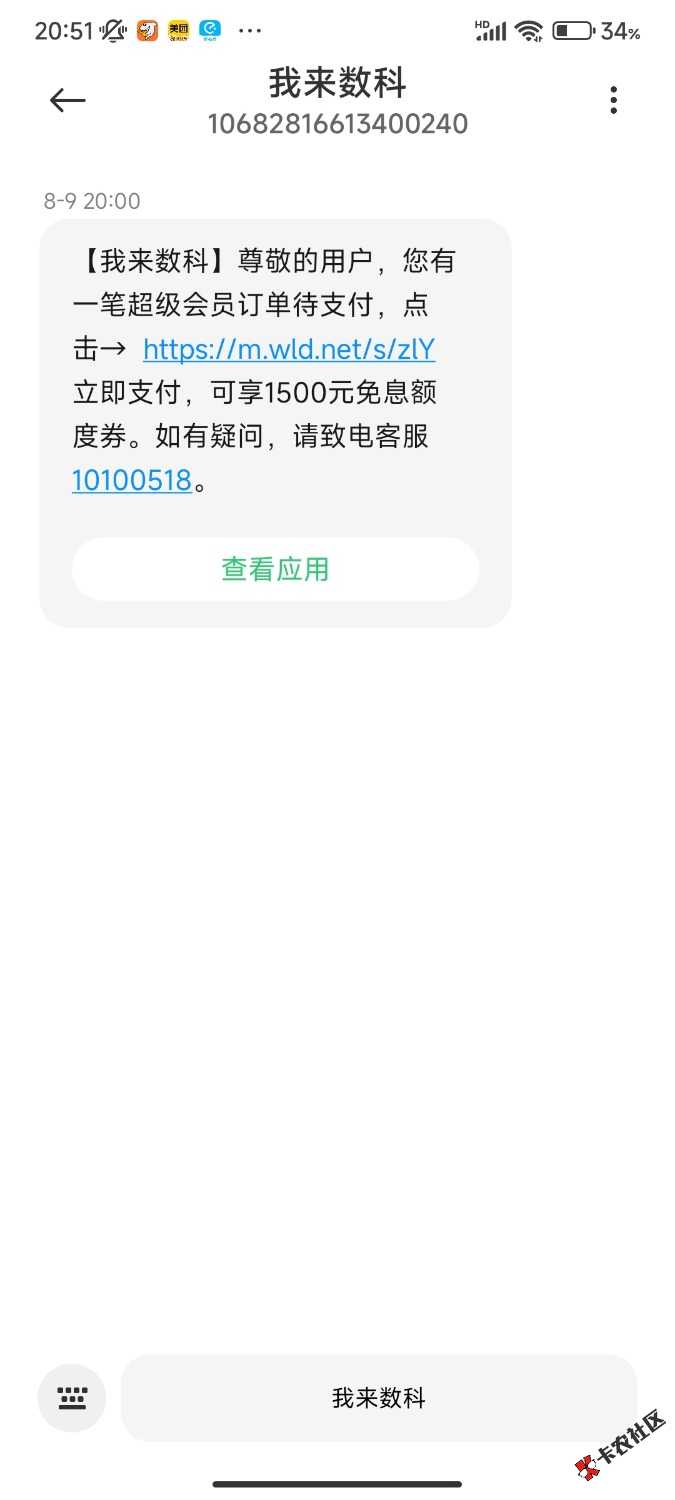Open the three-dot overflow menu
Screen dimensions: 675x1500
613,100
